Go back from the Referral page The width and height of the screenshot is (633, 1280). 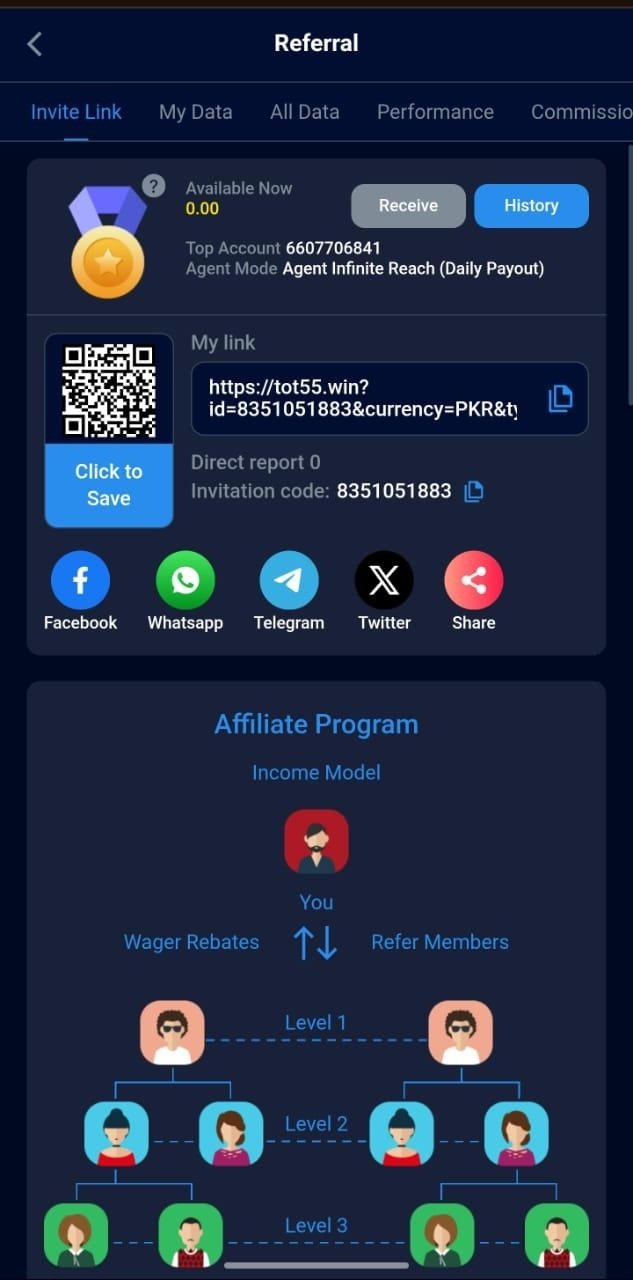click(x=35, y=43)
